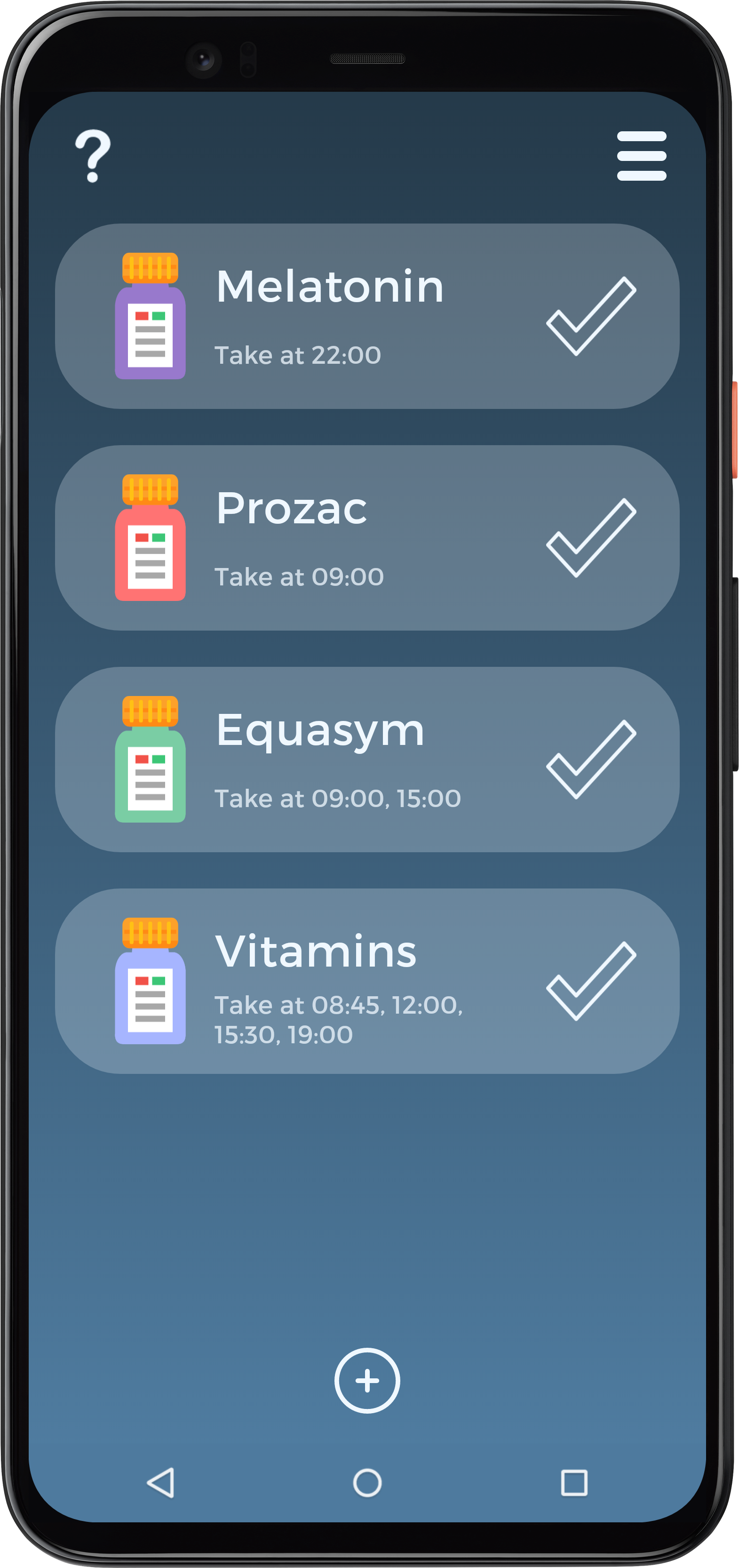The image size is (739, 1568).
Task: View Vitamins medication details
Action: click(328, 981)
